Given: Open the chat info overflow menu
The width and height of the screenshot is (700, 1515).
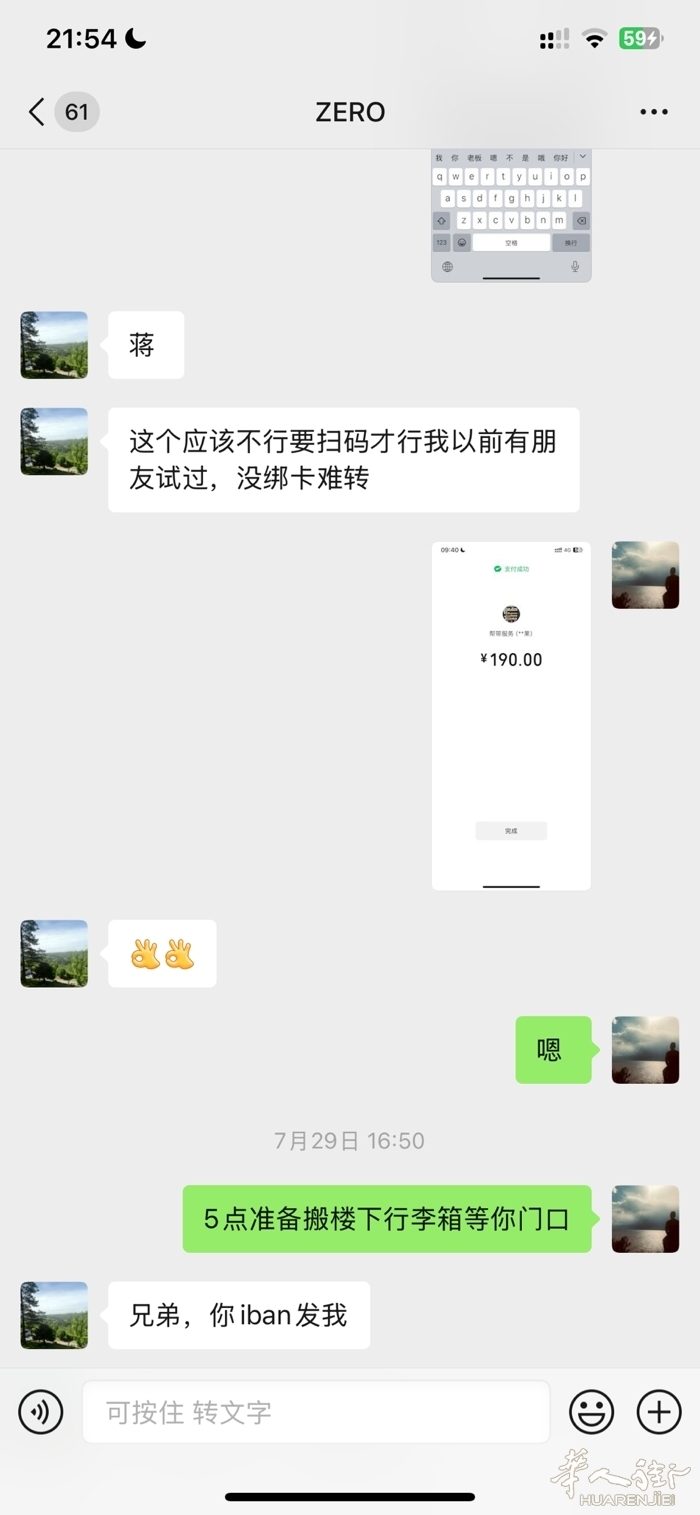Looking at the screenshot, I should pyautogui.click(x=654, y=112).
